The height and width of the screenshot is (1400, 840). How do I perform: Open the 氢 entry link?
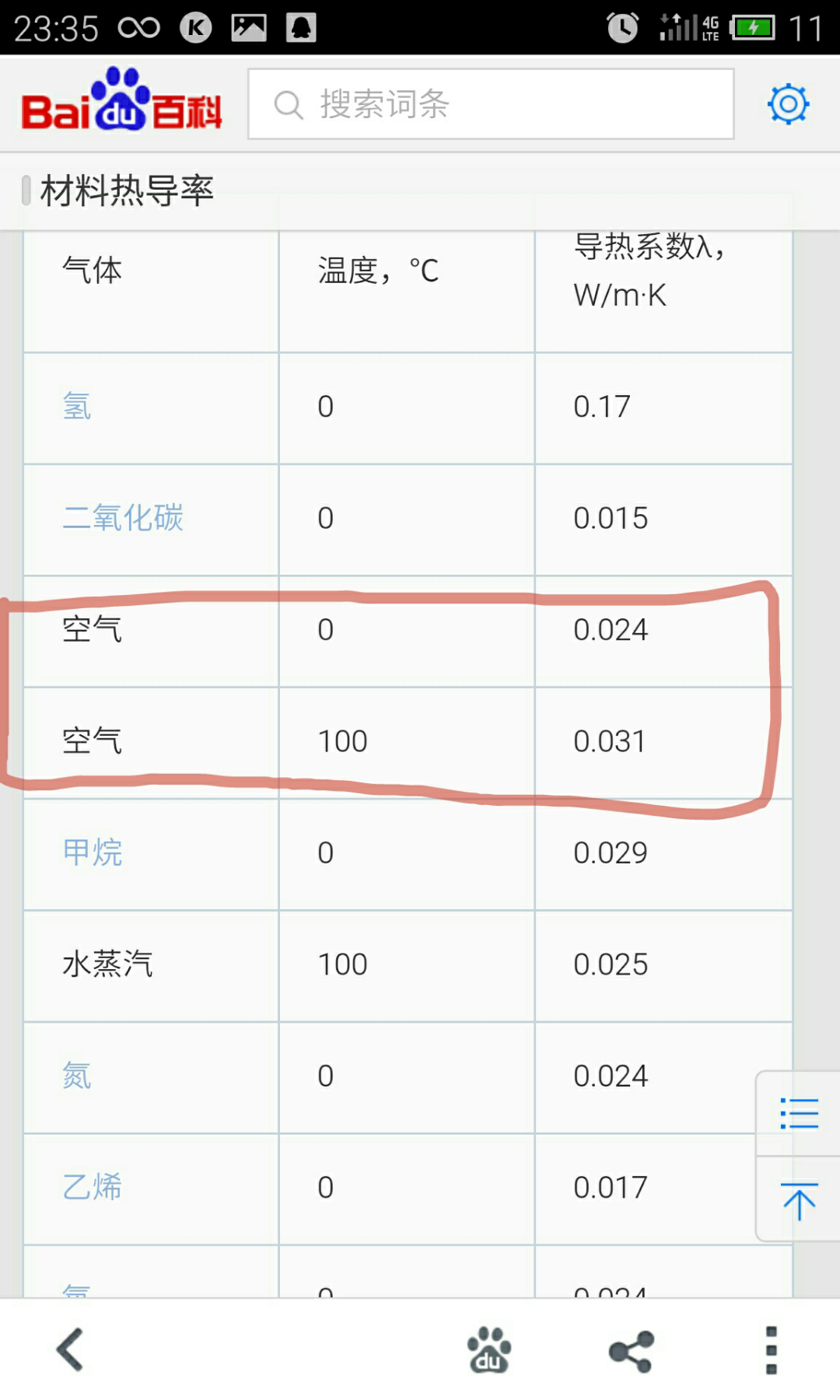pyautogui.click(x=77, y=407)
